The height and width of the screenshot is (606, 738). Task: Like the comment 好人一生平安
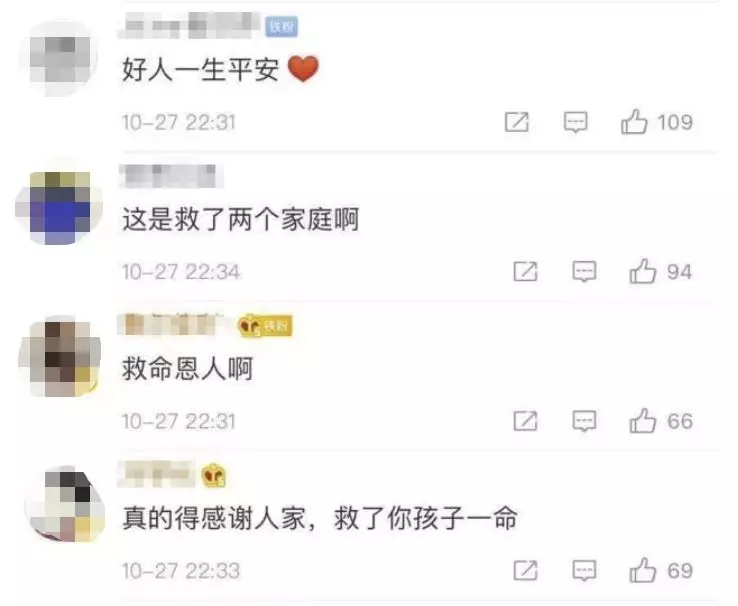(635, 123)
